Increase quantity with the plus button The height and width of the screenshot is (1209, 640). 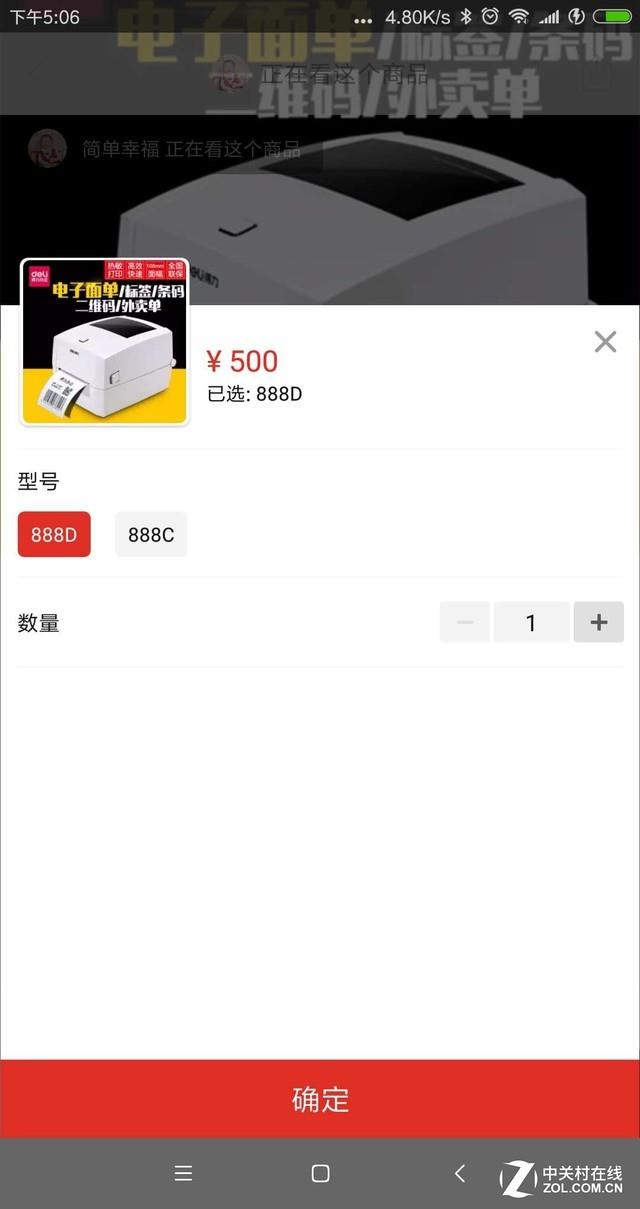coord(598,622)
